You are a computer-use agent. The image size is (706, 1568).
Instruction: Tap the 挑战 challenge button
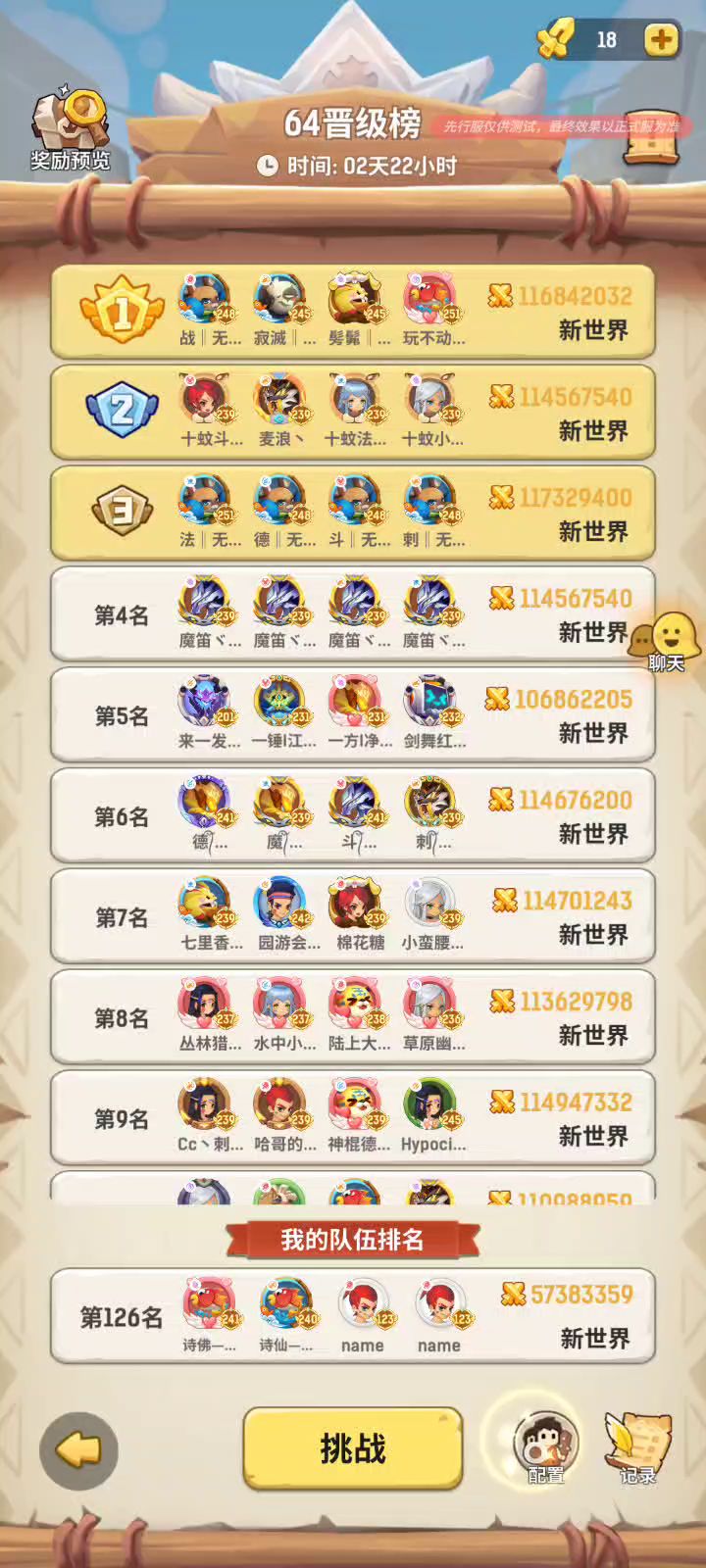click(x=353, y=1447)
